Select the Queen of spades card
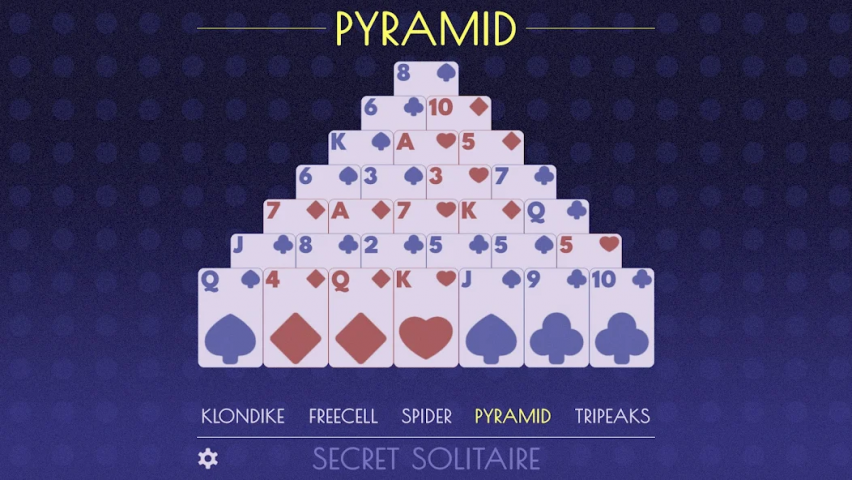Screen dimensions: 852x480 230,320
